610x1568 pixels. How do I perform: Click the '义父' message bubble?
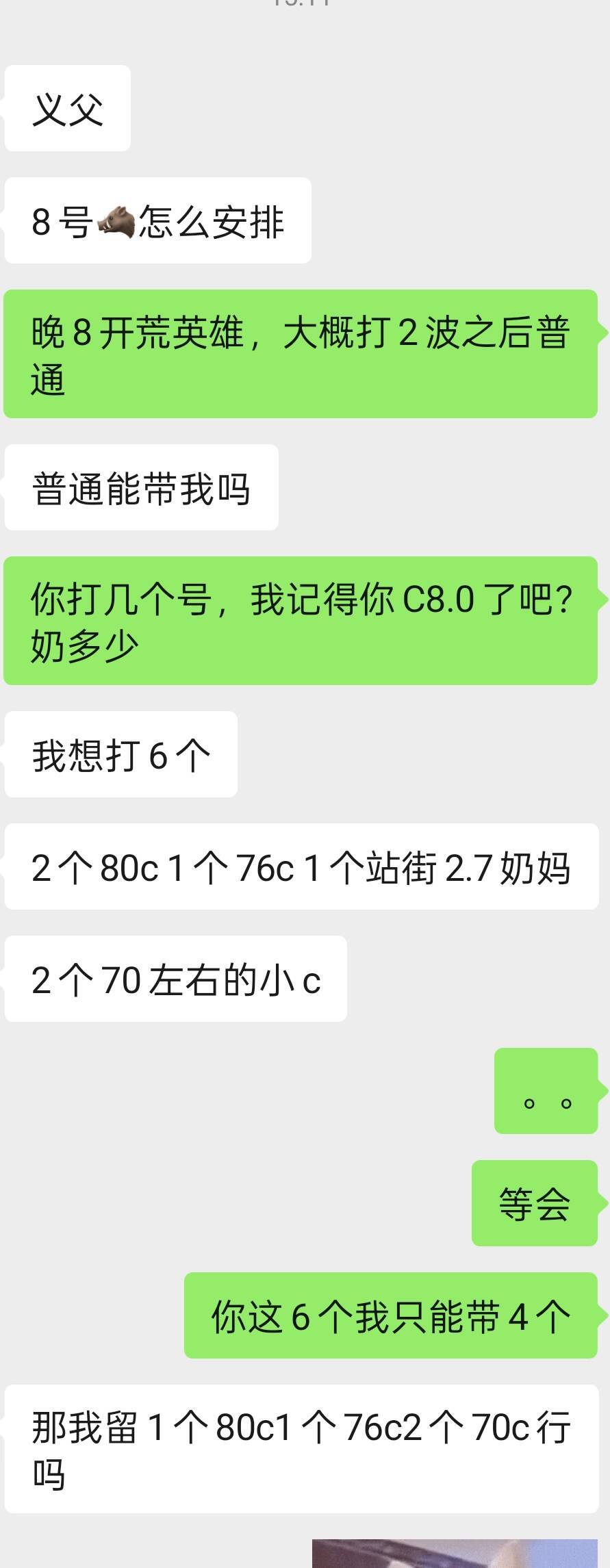(x=66, y=106)
